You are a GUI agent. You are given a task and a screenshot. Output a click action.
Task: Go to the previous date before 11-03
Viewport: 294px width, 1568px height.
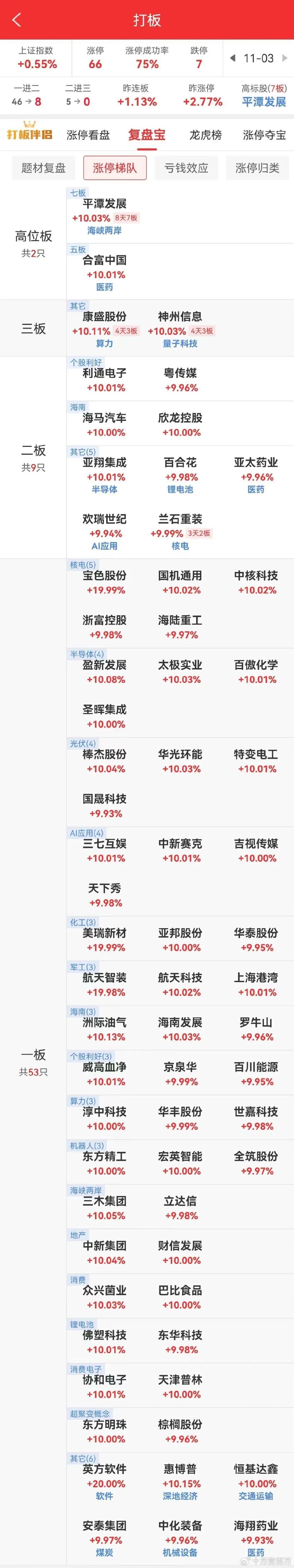(x=232, y=59)
